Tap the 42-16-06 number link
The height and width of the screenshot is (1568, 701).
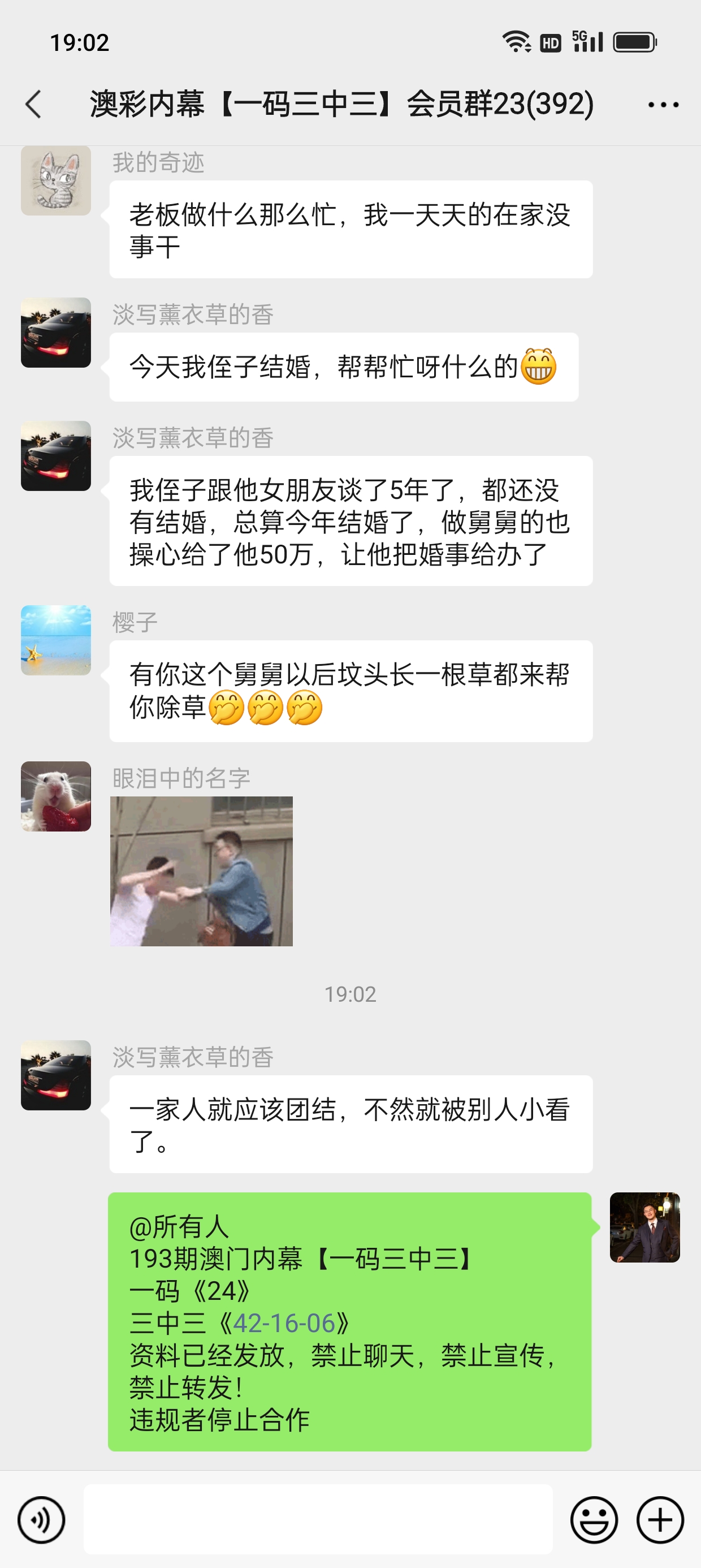pos(284,1323)
